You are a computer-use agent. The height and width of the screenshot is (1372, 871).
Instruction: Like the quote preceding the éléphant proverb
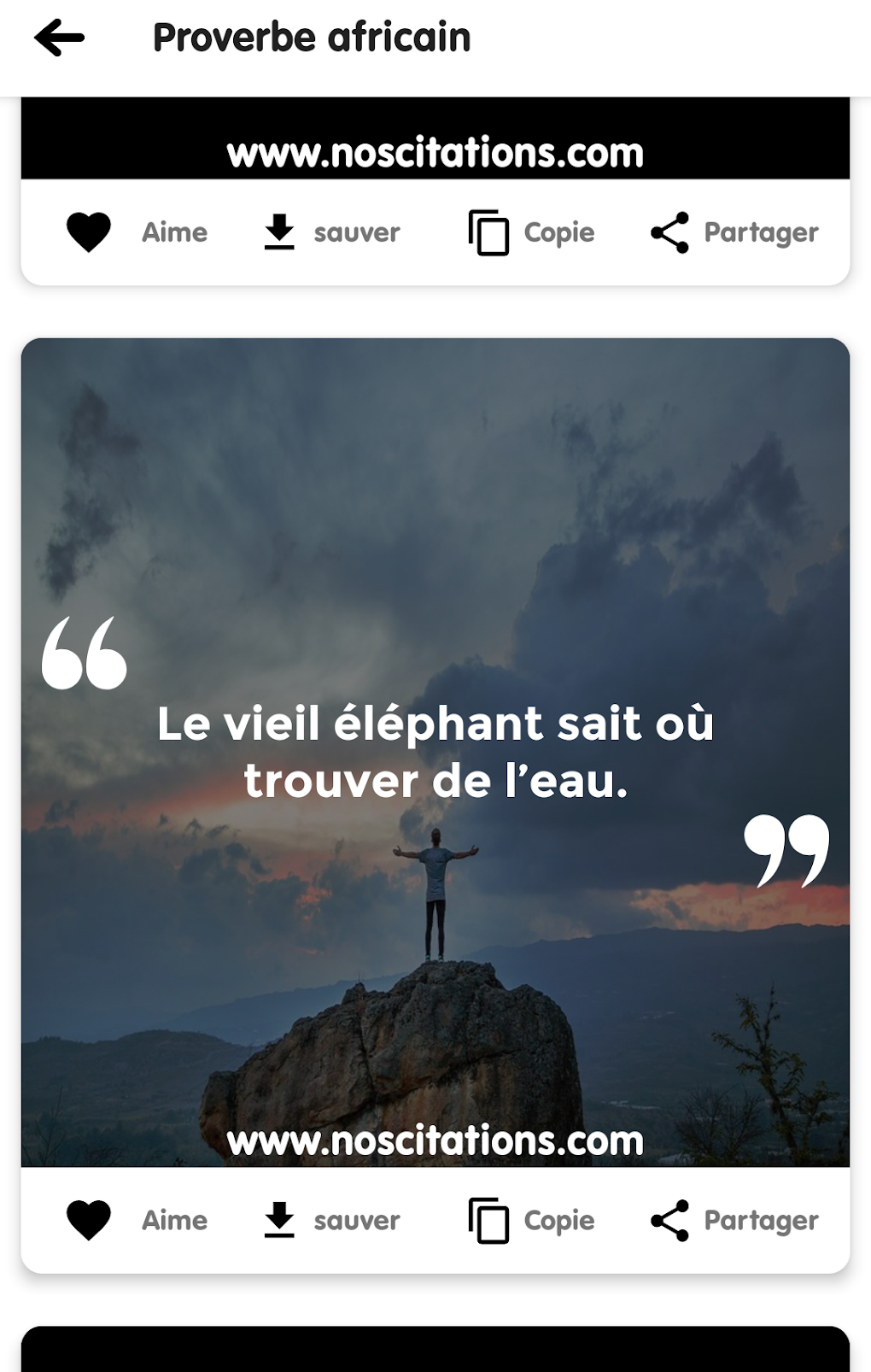tap(89, 232)
